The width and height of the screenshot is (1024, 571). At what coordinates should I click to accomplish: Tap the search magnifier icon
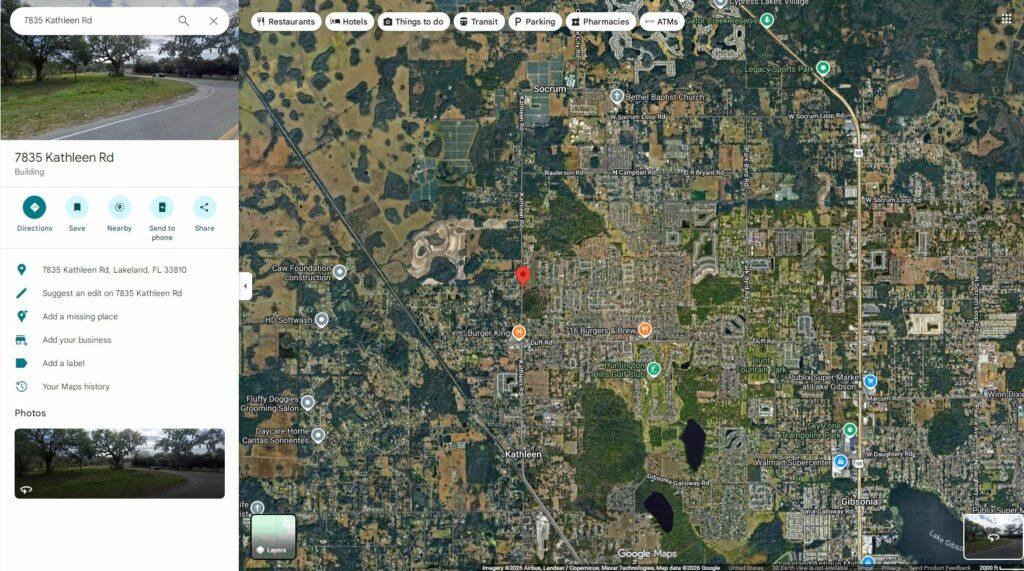pyautogui.click(x=184, y=21)
